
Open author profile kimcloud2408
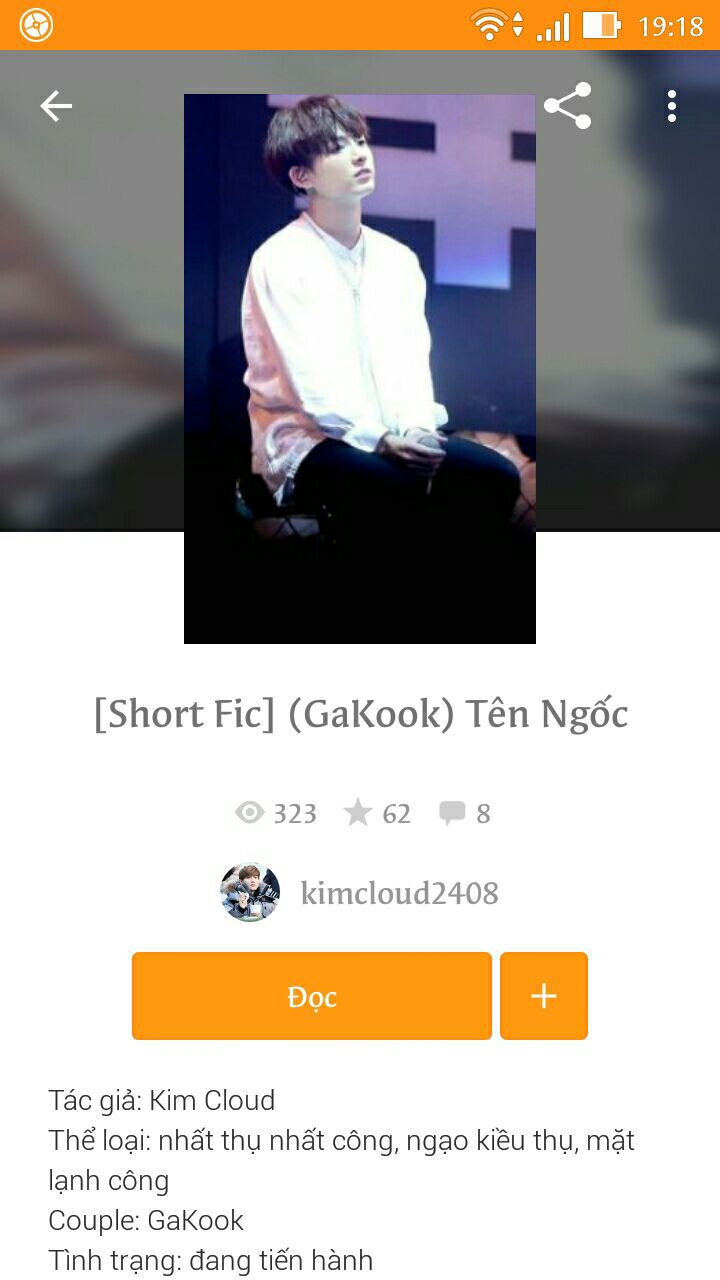(x=398, y=893)
